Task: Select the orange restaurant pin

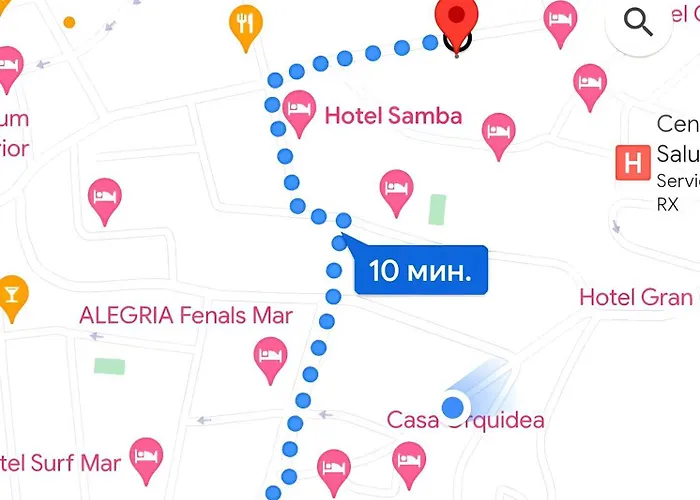Action: (245, 24)
